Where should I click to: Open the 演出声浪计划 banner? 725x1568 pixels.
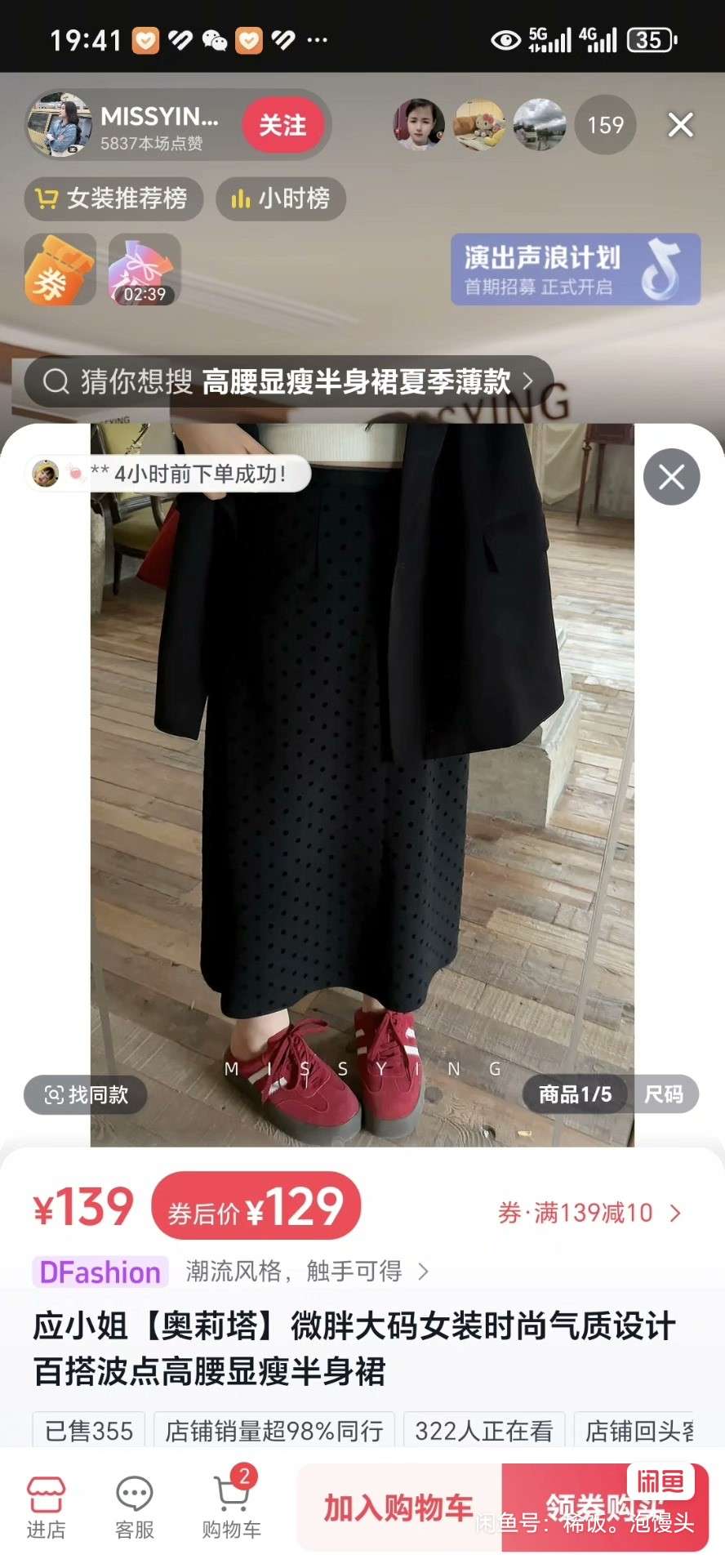click(x=575, y=269)
